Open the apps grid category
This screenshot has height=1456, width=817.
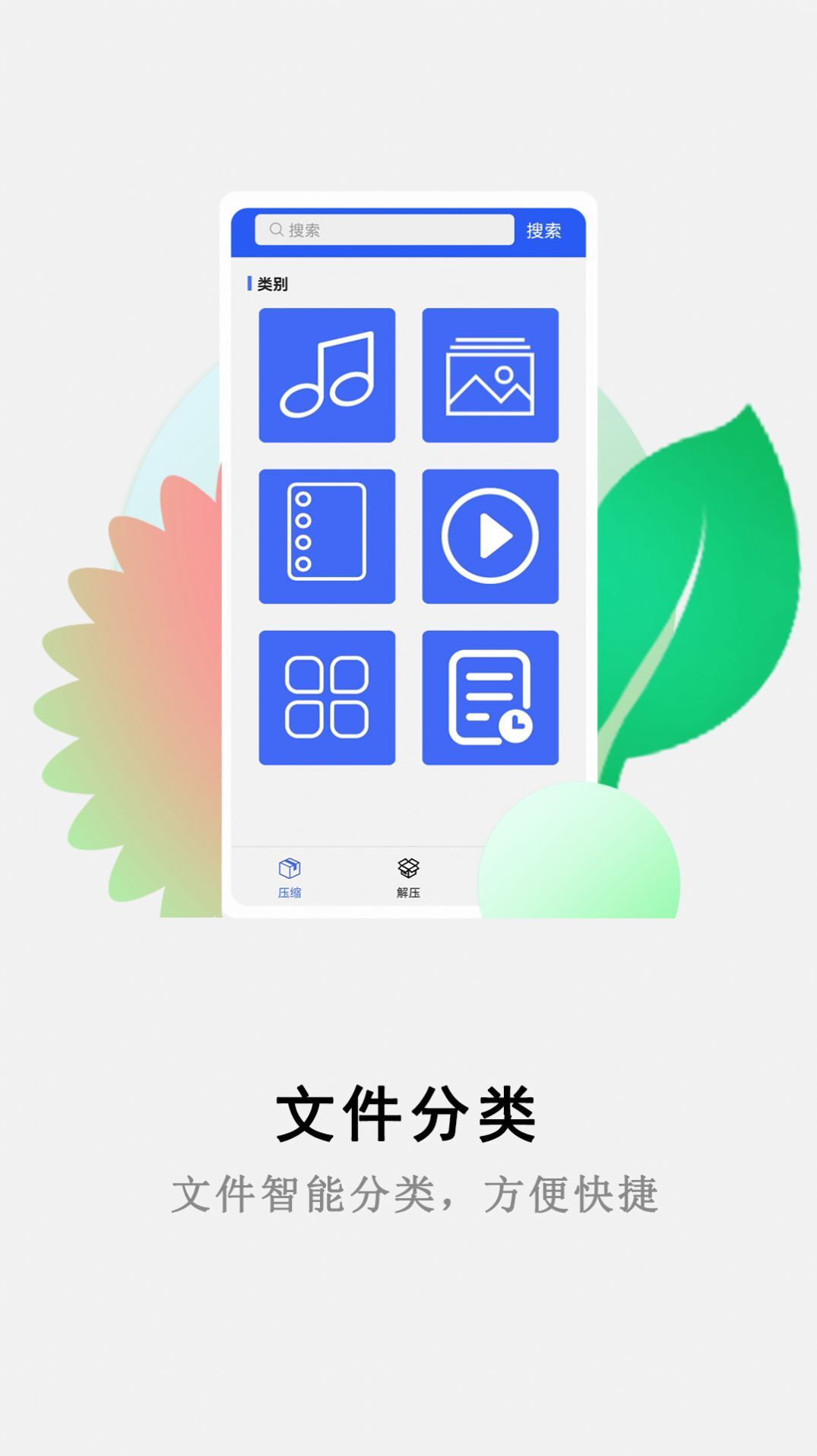327,697
